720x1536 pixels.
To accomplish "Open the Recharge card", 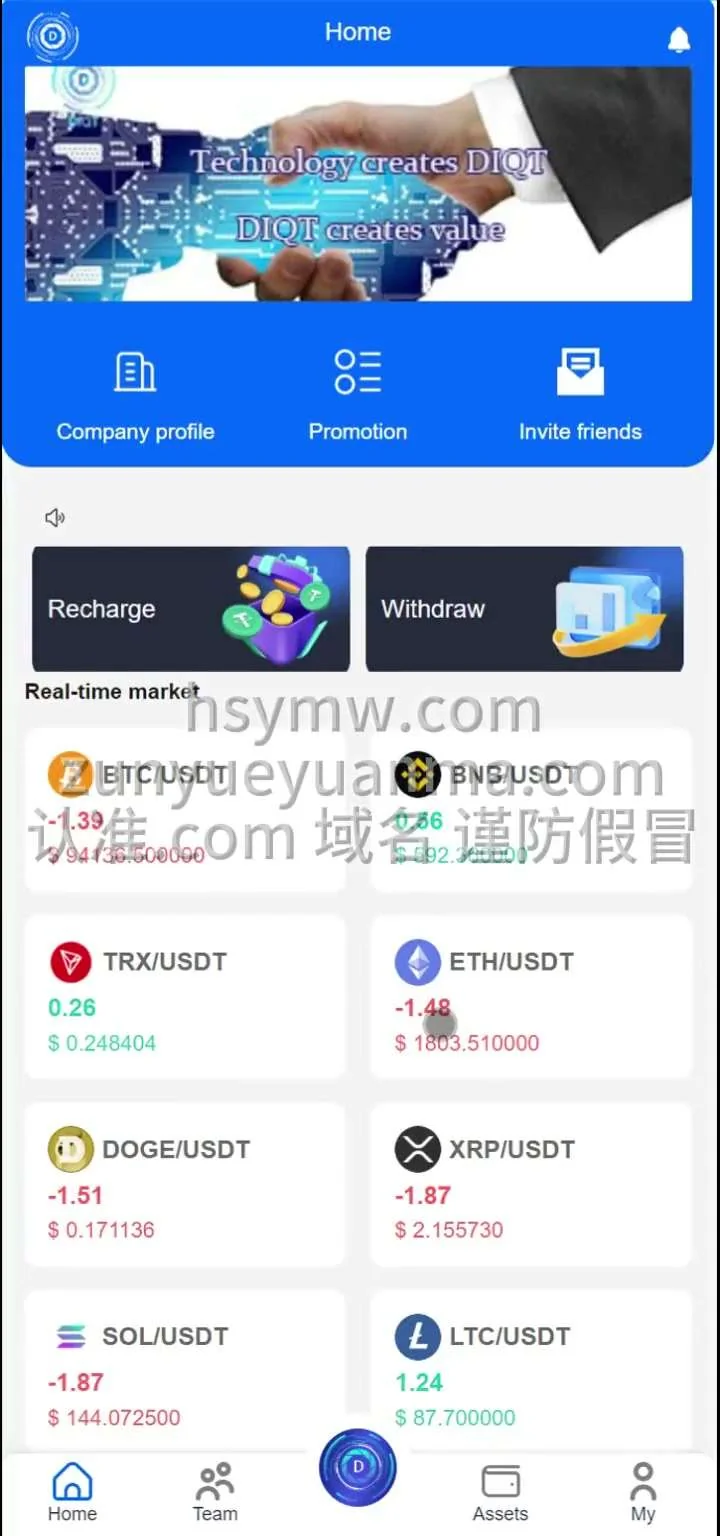I will (x=191, y=608).
